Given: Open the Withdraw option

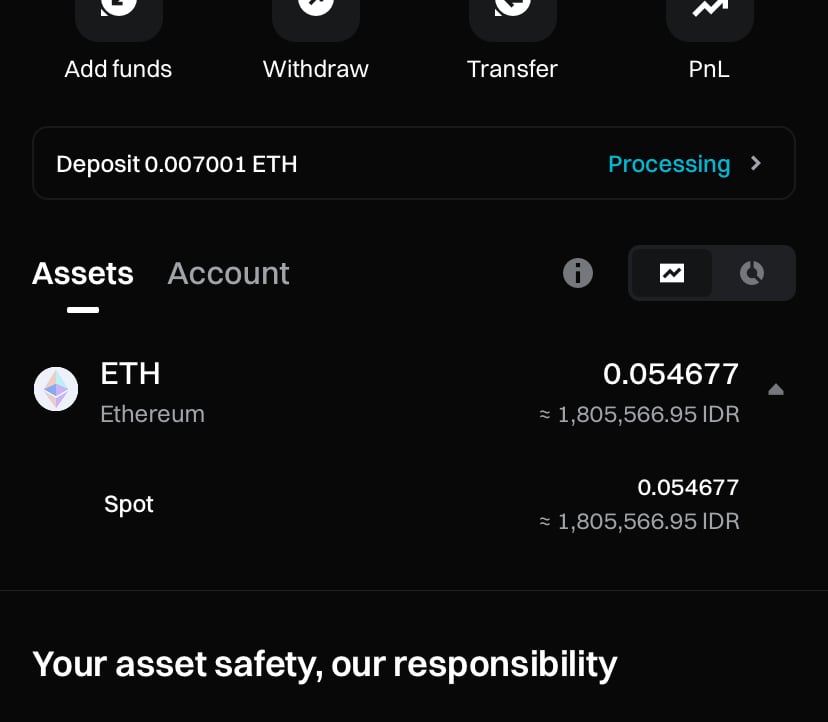Looking at the screenshot, I should 316,14.
